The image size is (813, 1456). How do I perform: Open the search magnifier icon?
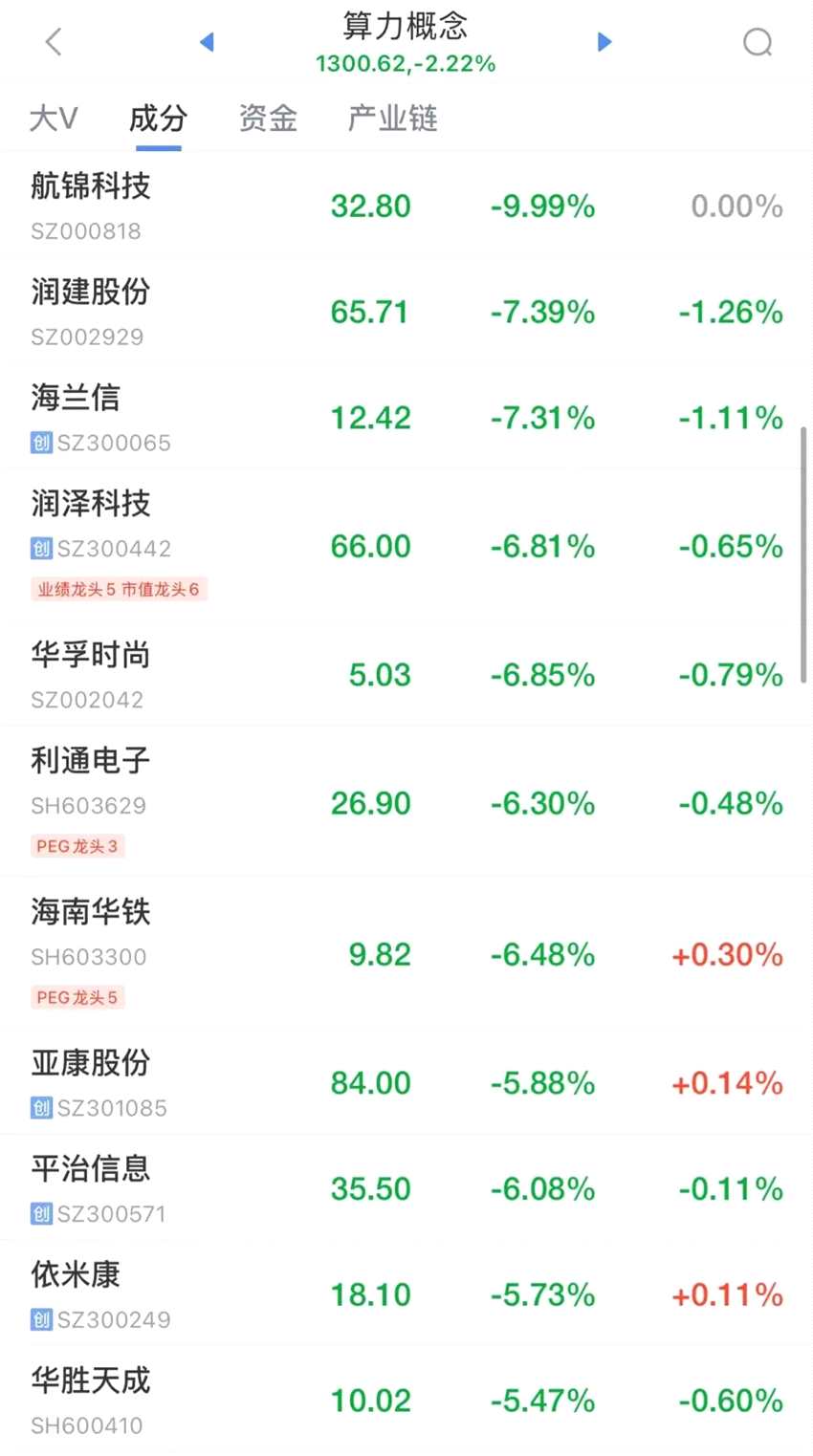(758, 42)
